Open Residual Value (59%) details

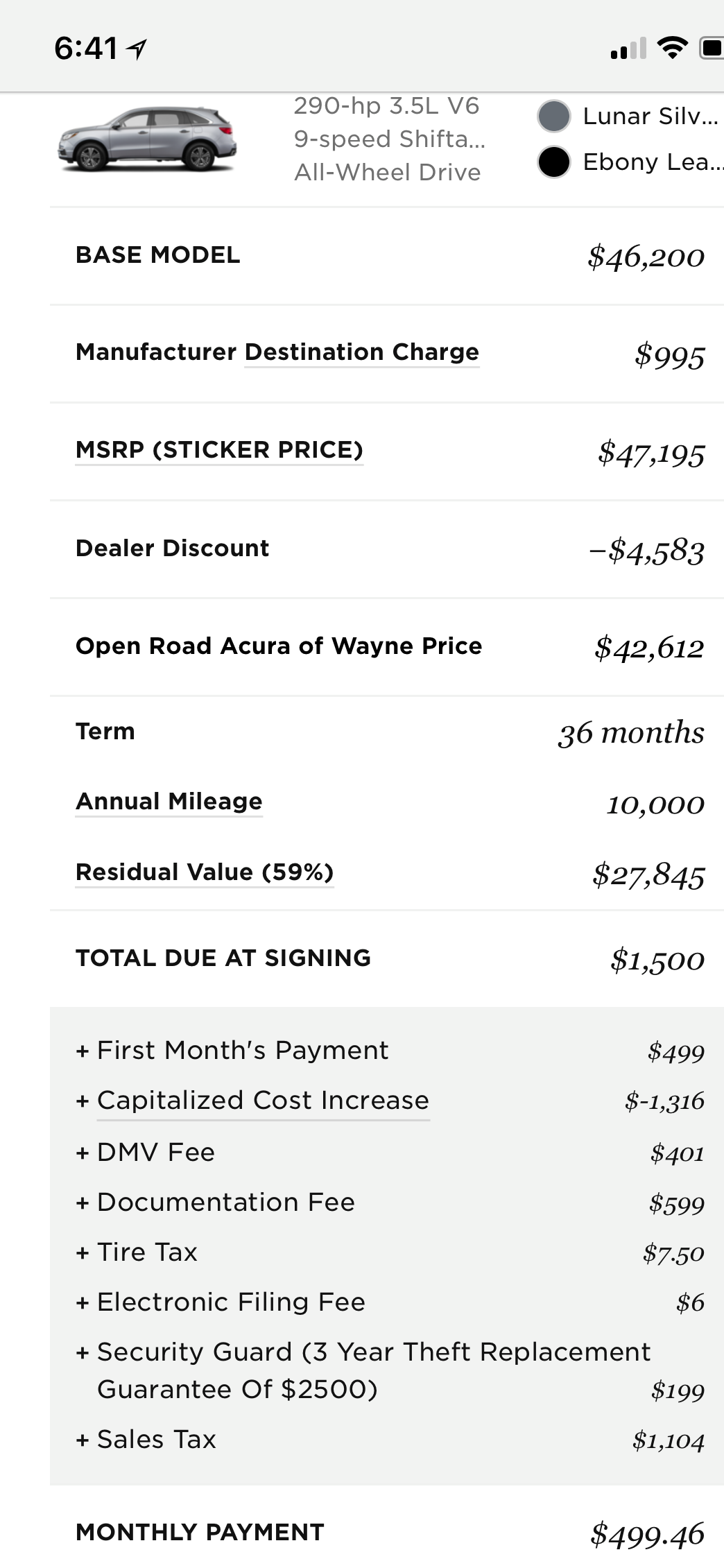point(205,872)
